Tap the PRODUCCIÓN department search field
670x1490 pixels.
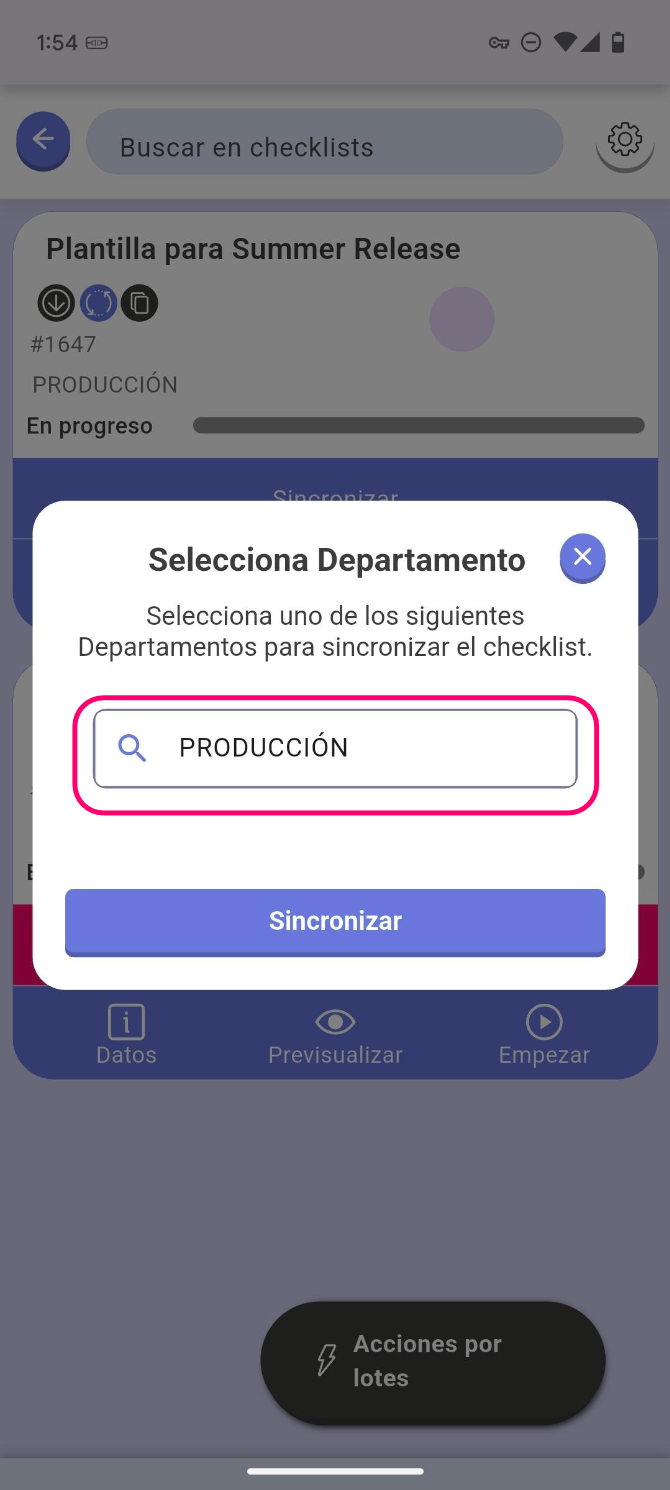(335, 748)
